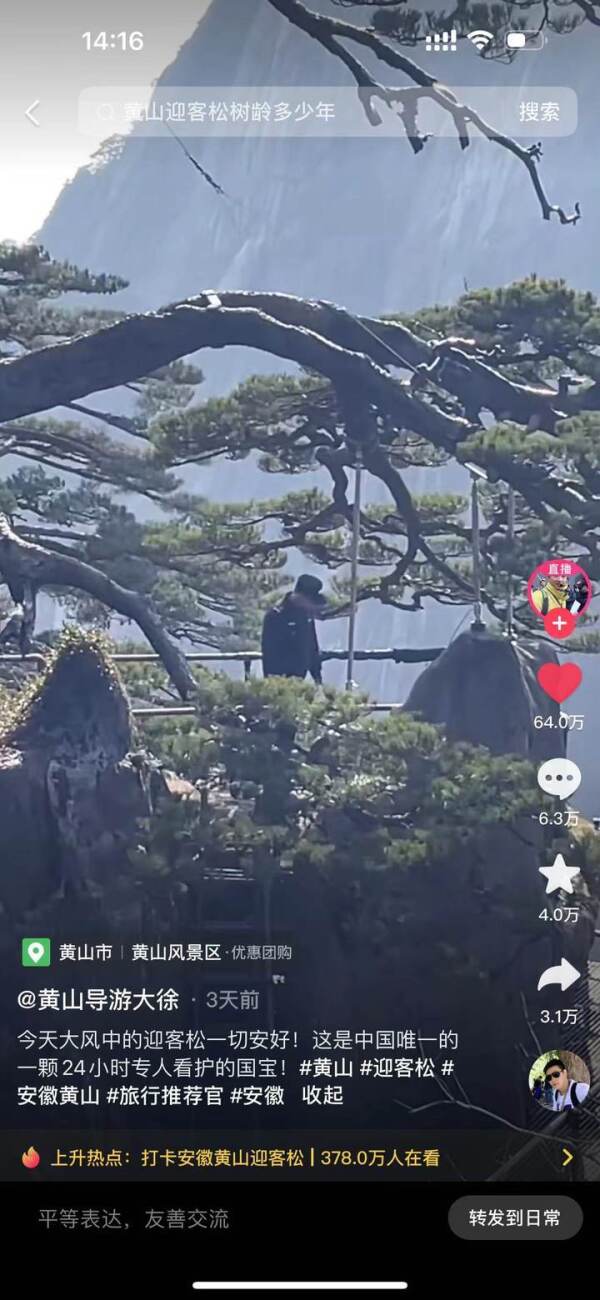Open the comments bubble
The width and height of the screenshot is (600, 1300).
[559, 779]
